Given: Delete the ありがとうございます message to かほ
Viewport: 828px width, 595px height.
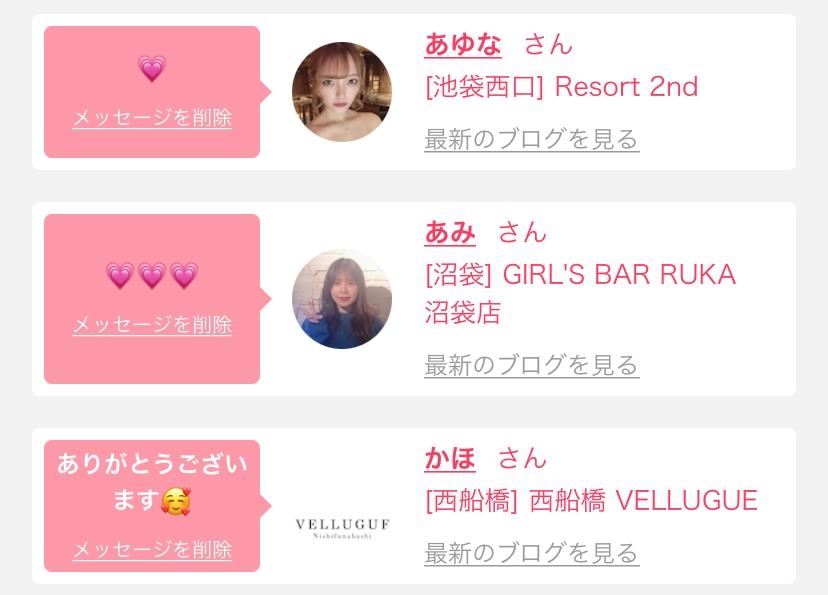Looking at the screenshot, I should (x=152, y=550).
